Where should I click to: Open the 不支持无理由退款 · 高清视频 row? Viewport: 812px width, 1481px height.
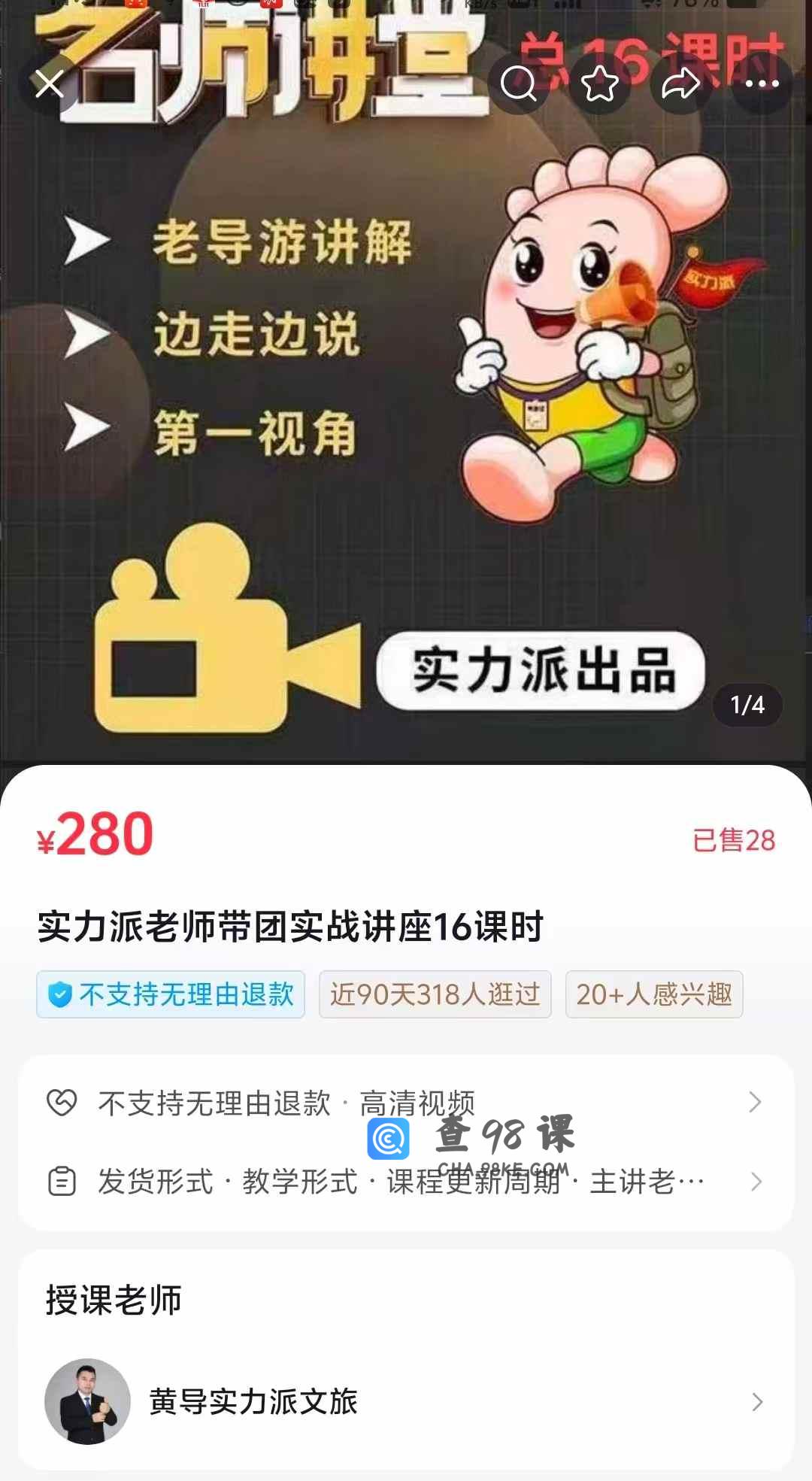pyautogui.click(x=406, y=1103)
